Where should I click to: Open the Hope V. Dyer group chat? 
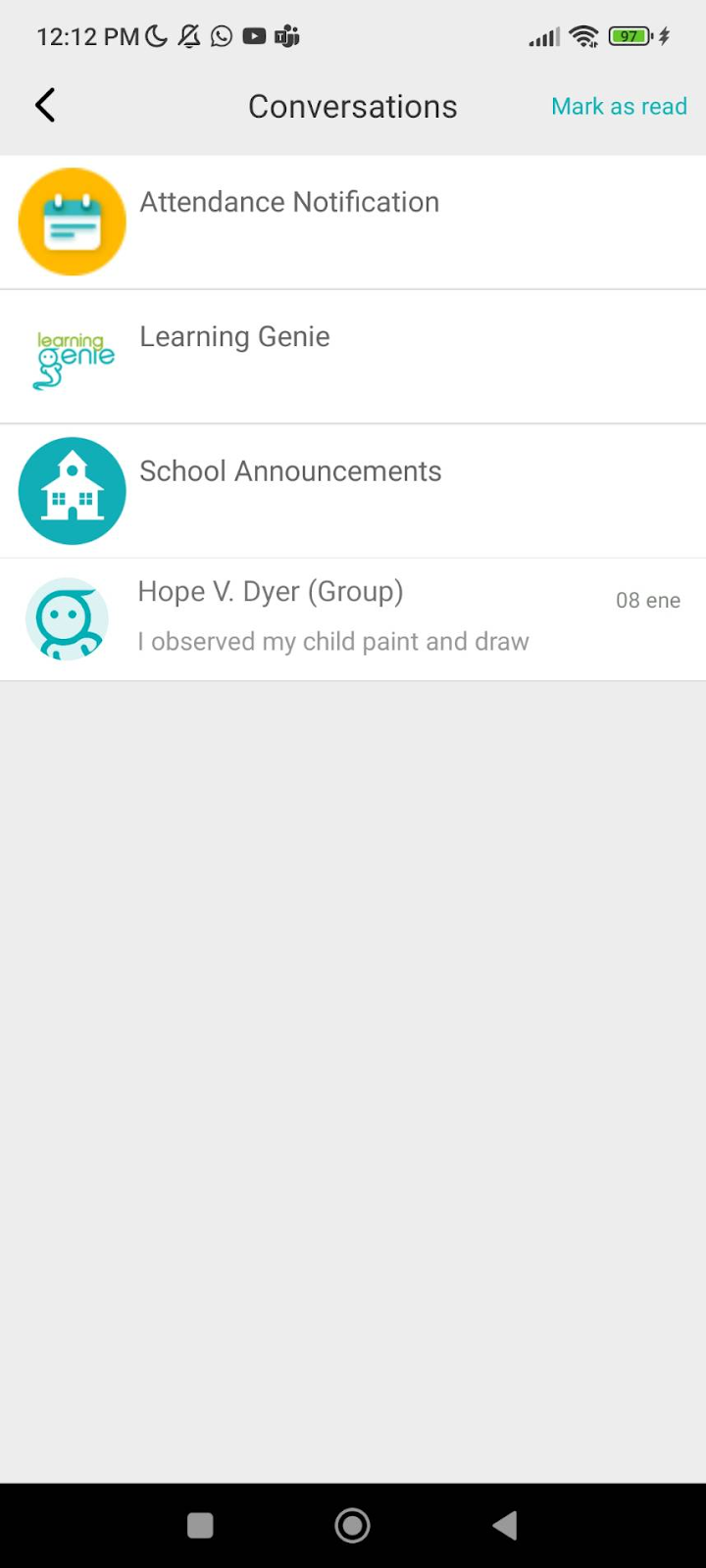pyautogui.click(x=353, y=619)
